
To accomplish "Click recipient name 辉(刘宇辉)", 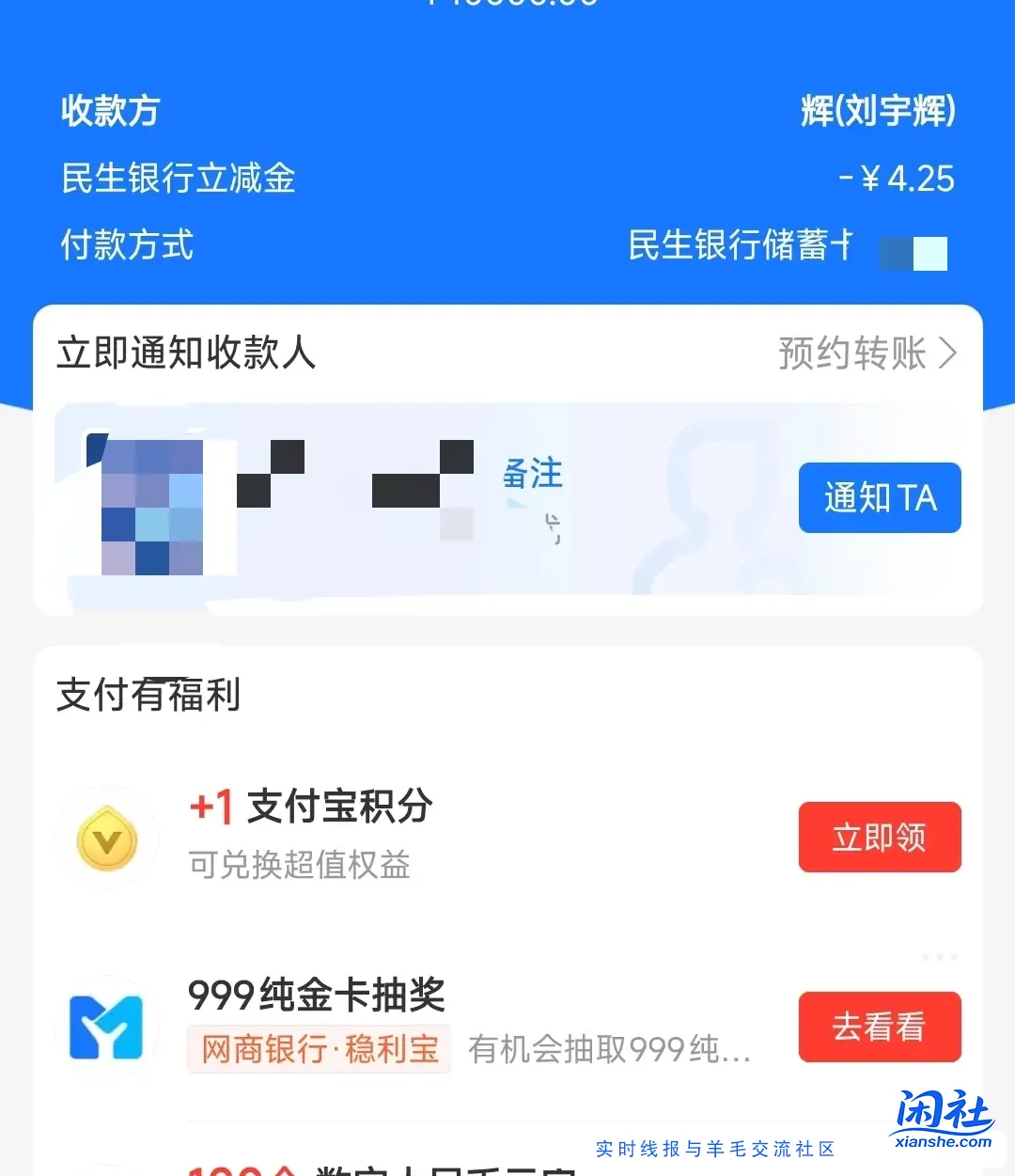I will [x=876, y=111].
